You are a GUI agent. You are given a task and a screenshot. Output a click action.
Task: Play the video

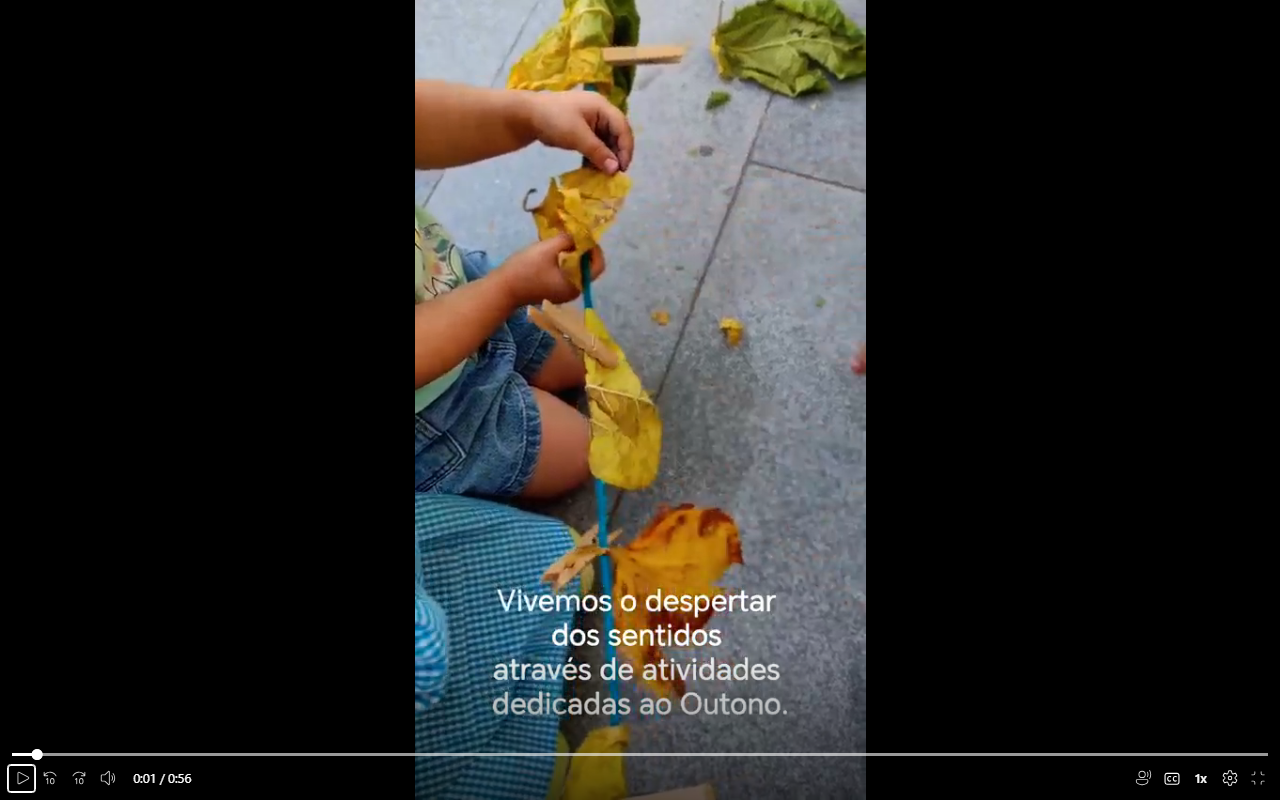click(21, 778)
